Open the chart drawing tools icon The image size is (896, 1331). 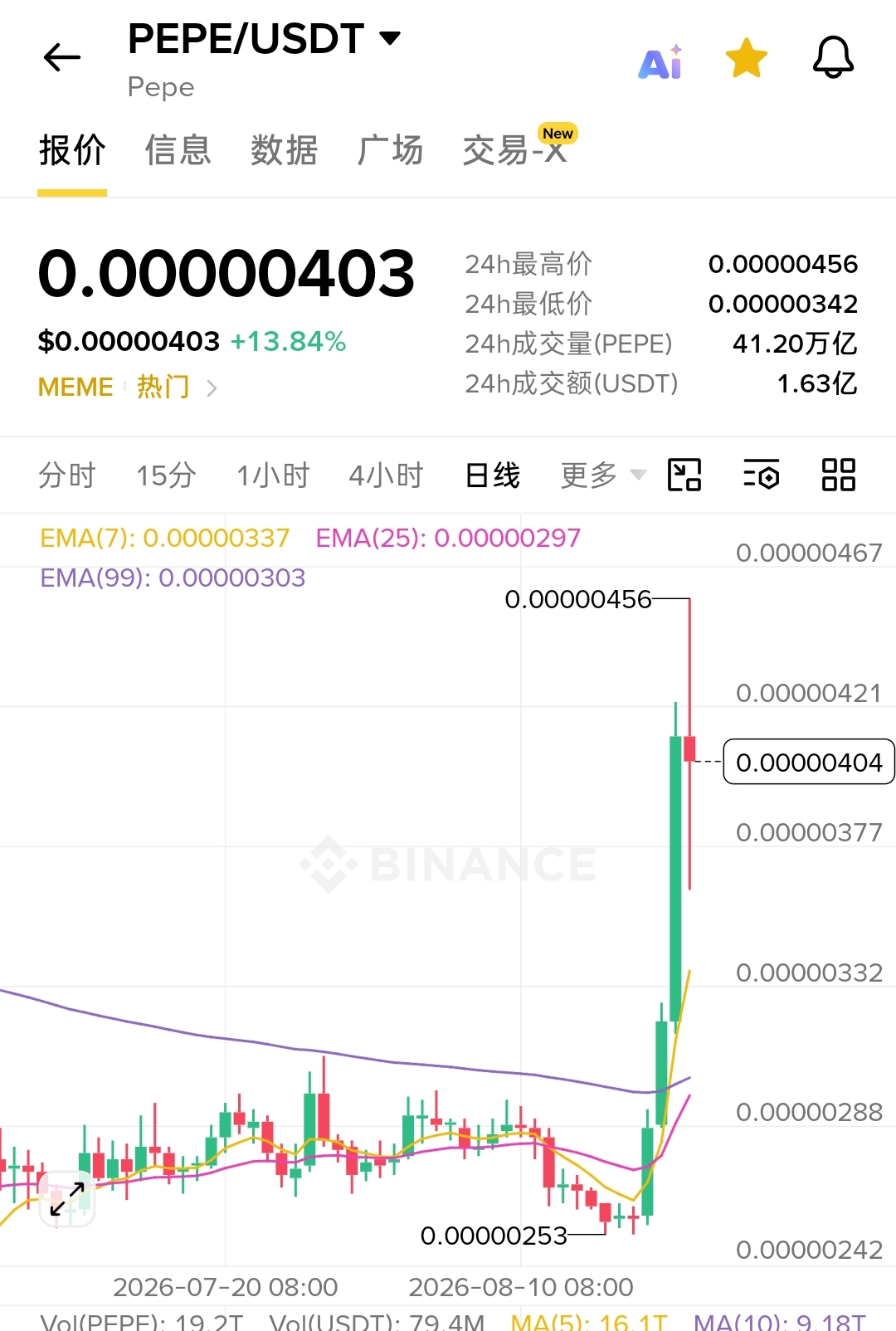tap(685, 475)
